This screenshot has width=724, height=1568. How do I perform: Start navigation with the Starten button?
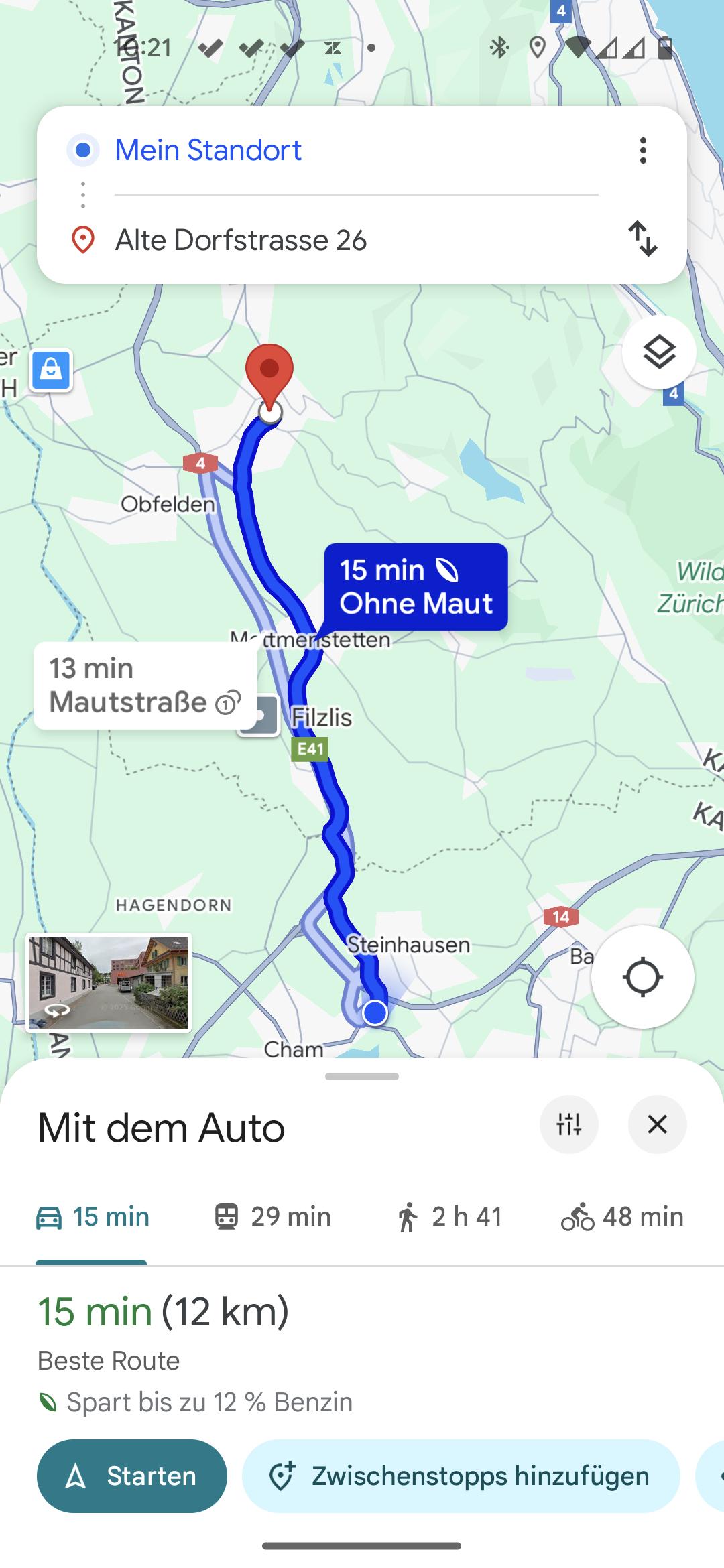132,1476
